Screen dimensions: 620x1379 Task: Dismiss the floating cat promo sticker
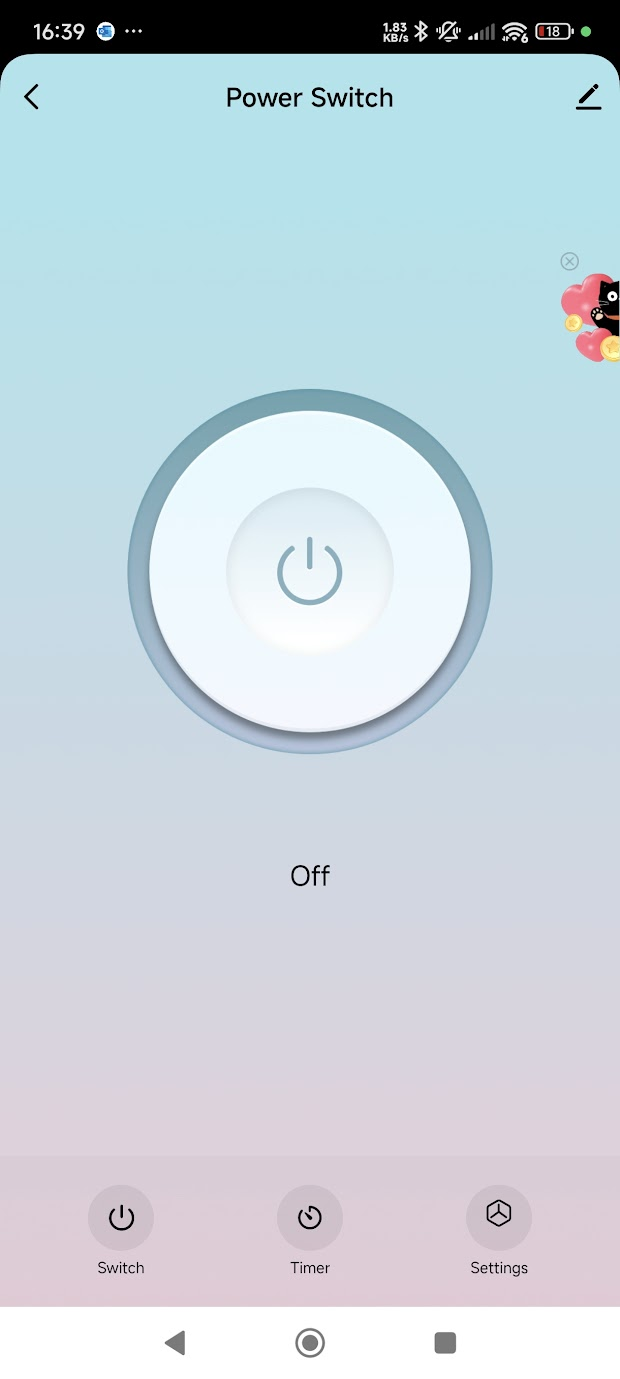pyautogui.click(x=569, y=262)
